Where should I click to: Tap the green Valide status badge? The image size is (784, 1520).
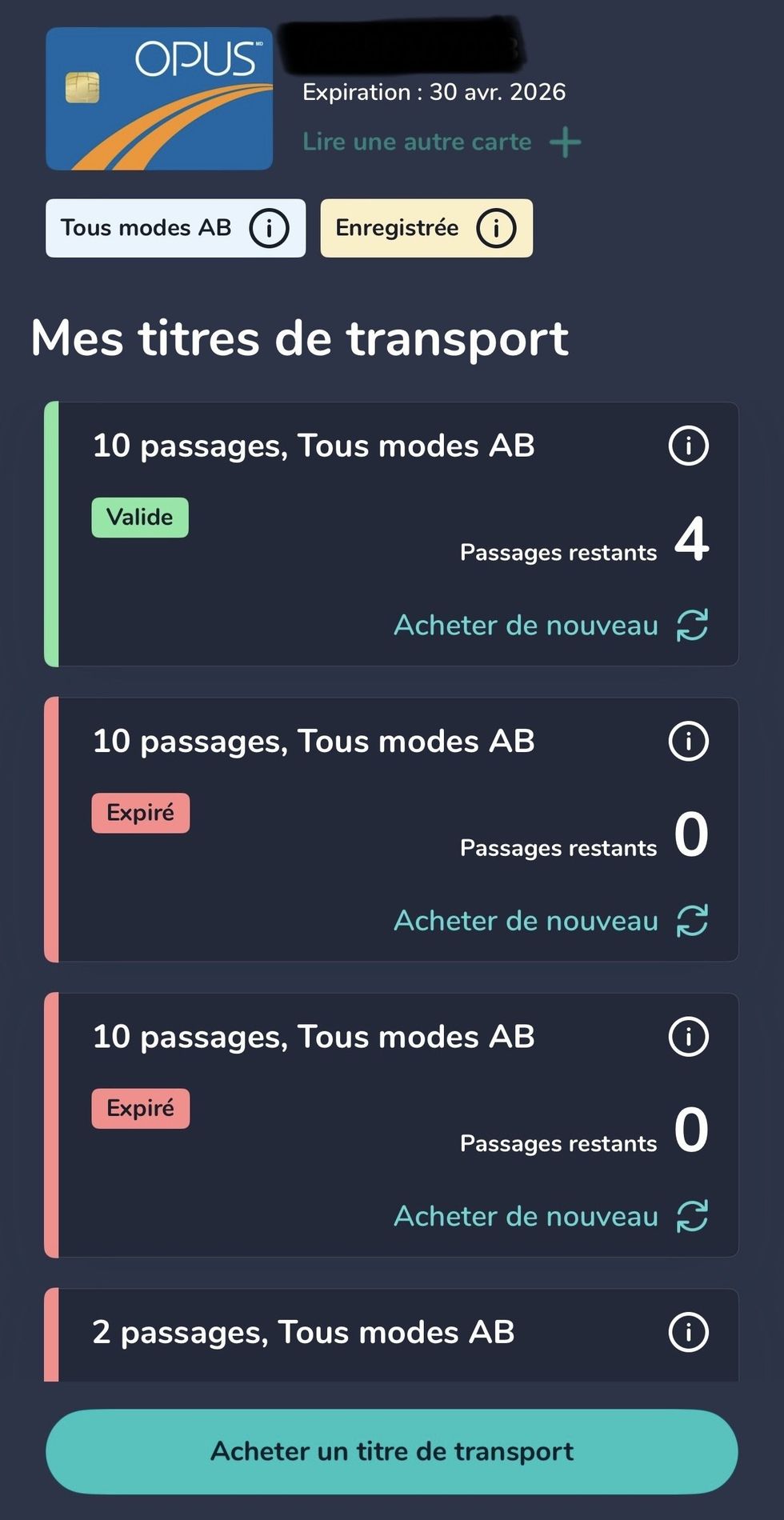point(140,517)
